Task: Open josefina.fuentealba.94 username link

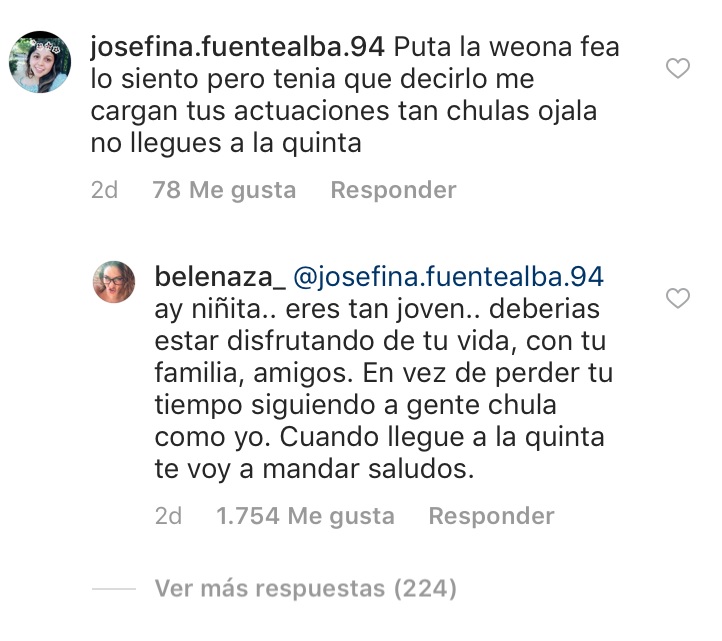Action: point(236,46)
